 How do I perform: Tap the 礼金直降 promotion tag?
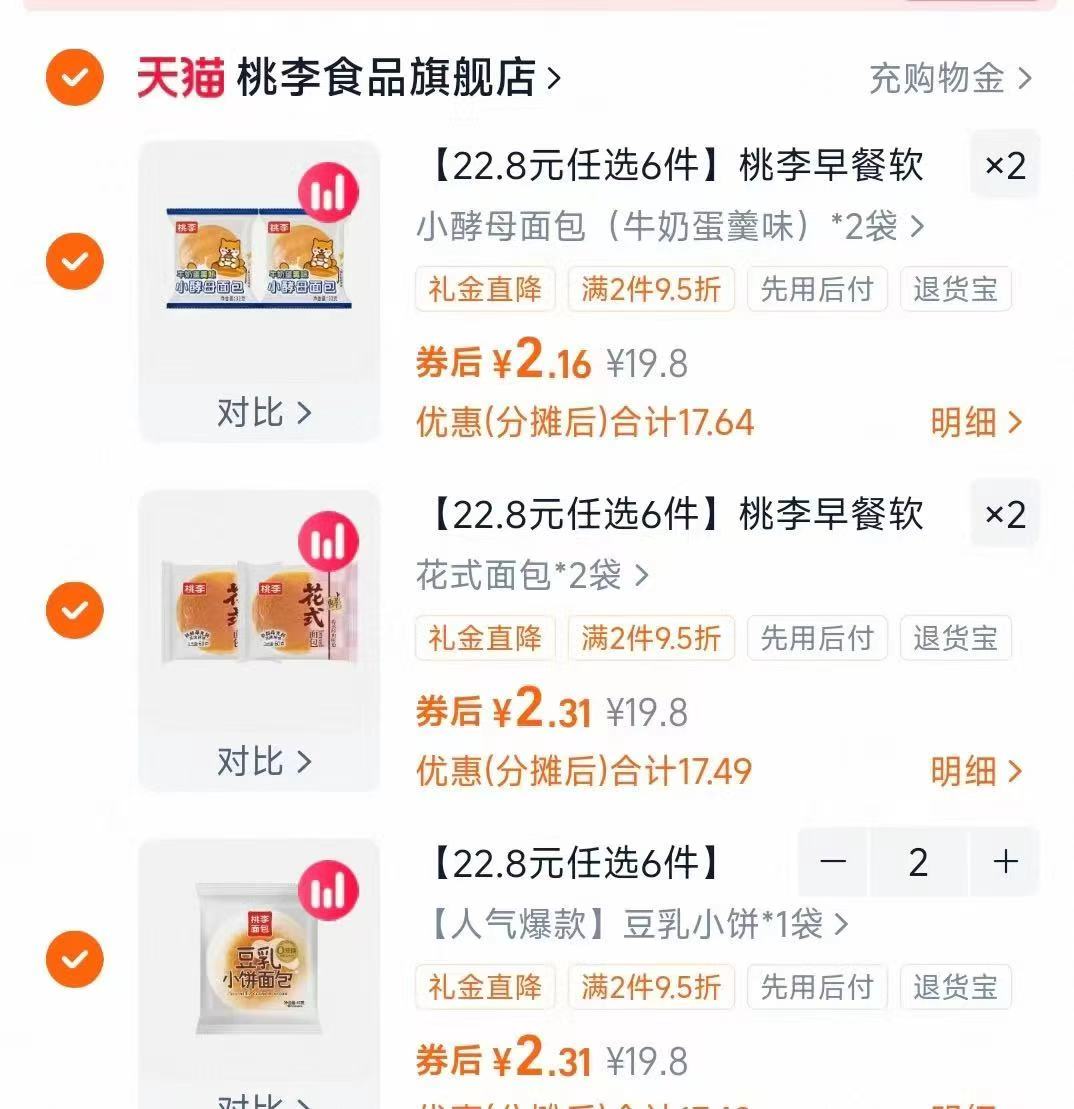coord(484,289)
